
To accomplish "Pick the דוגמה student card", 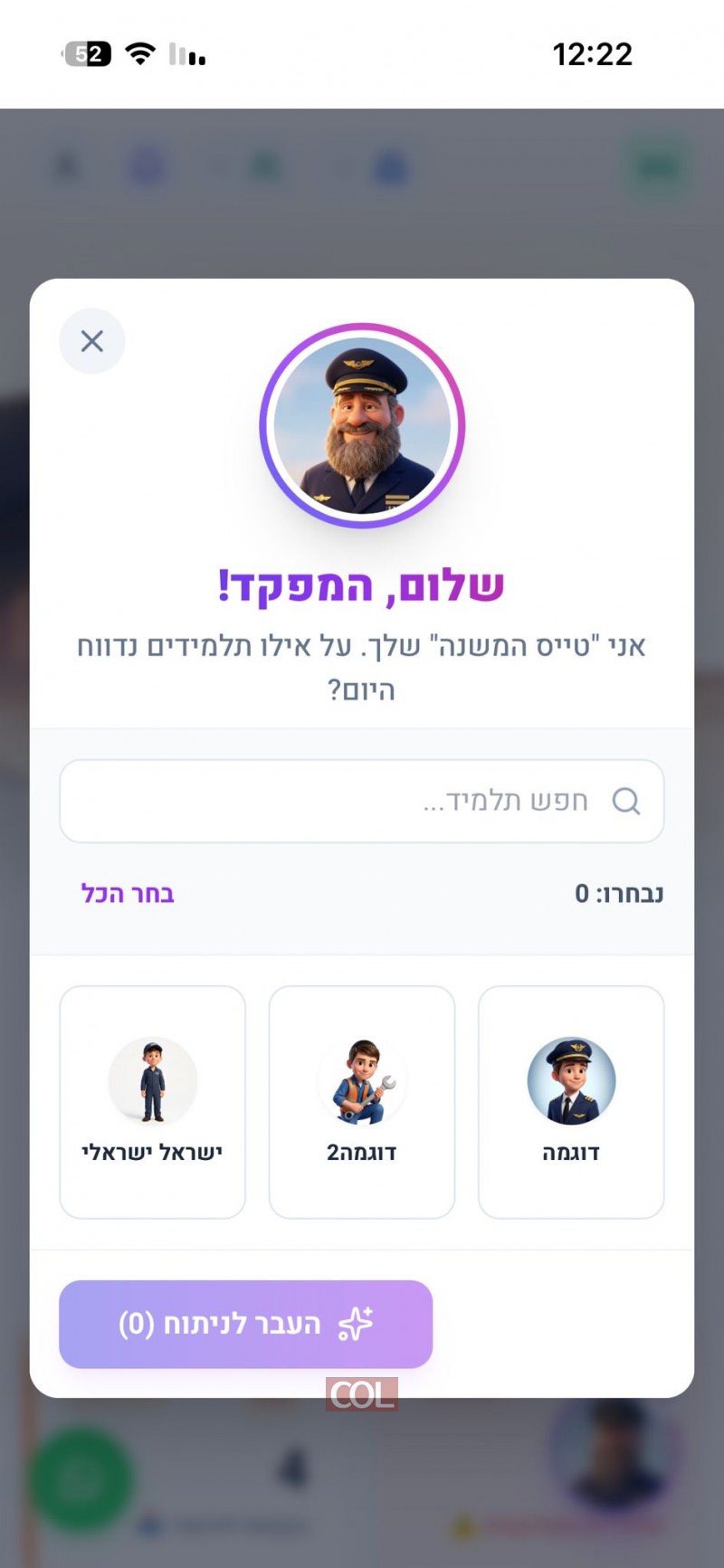I will [x=571, y=1101].
